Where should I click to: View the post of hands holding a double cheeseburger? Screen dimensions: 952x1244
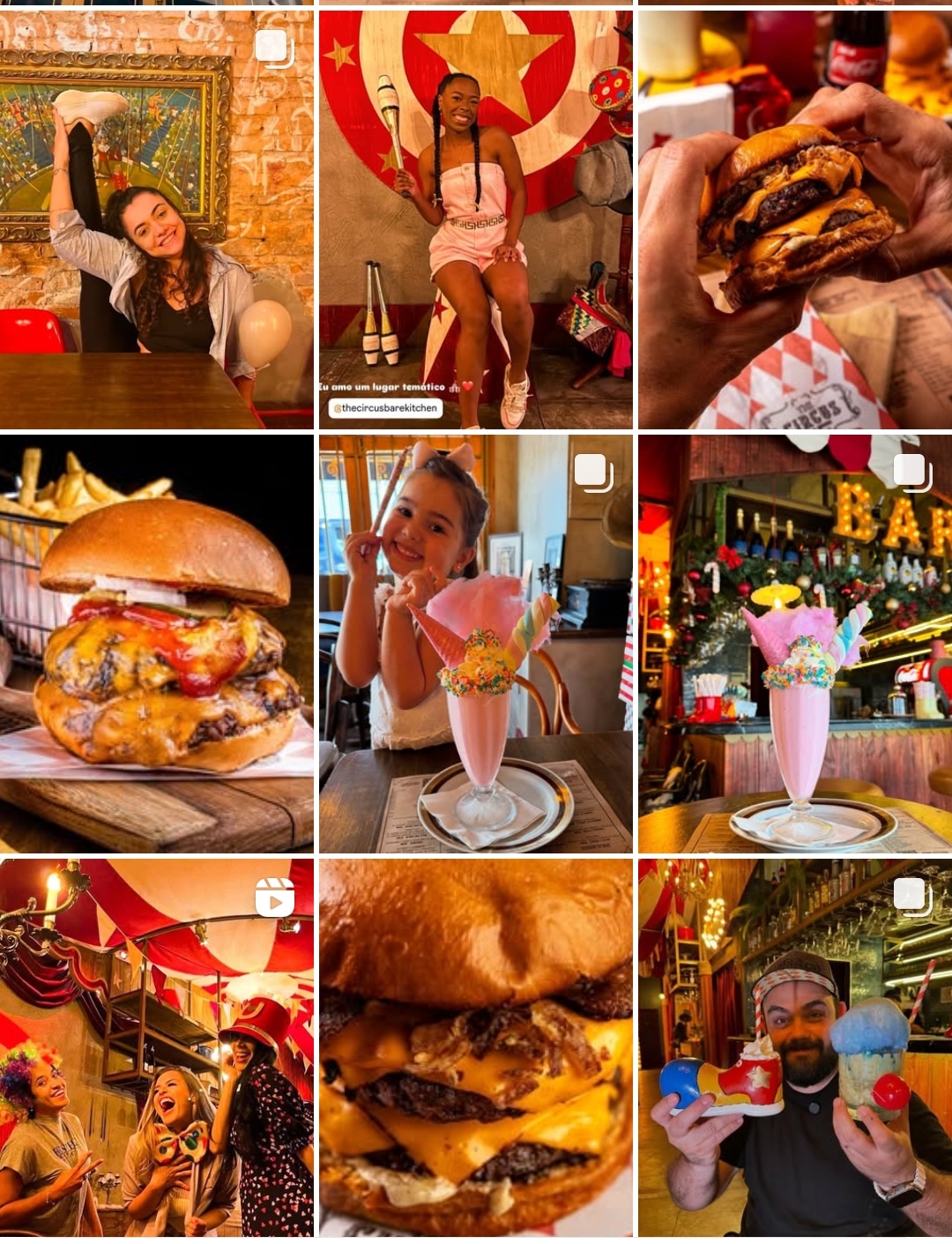pos(794,220)
